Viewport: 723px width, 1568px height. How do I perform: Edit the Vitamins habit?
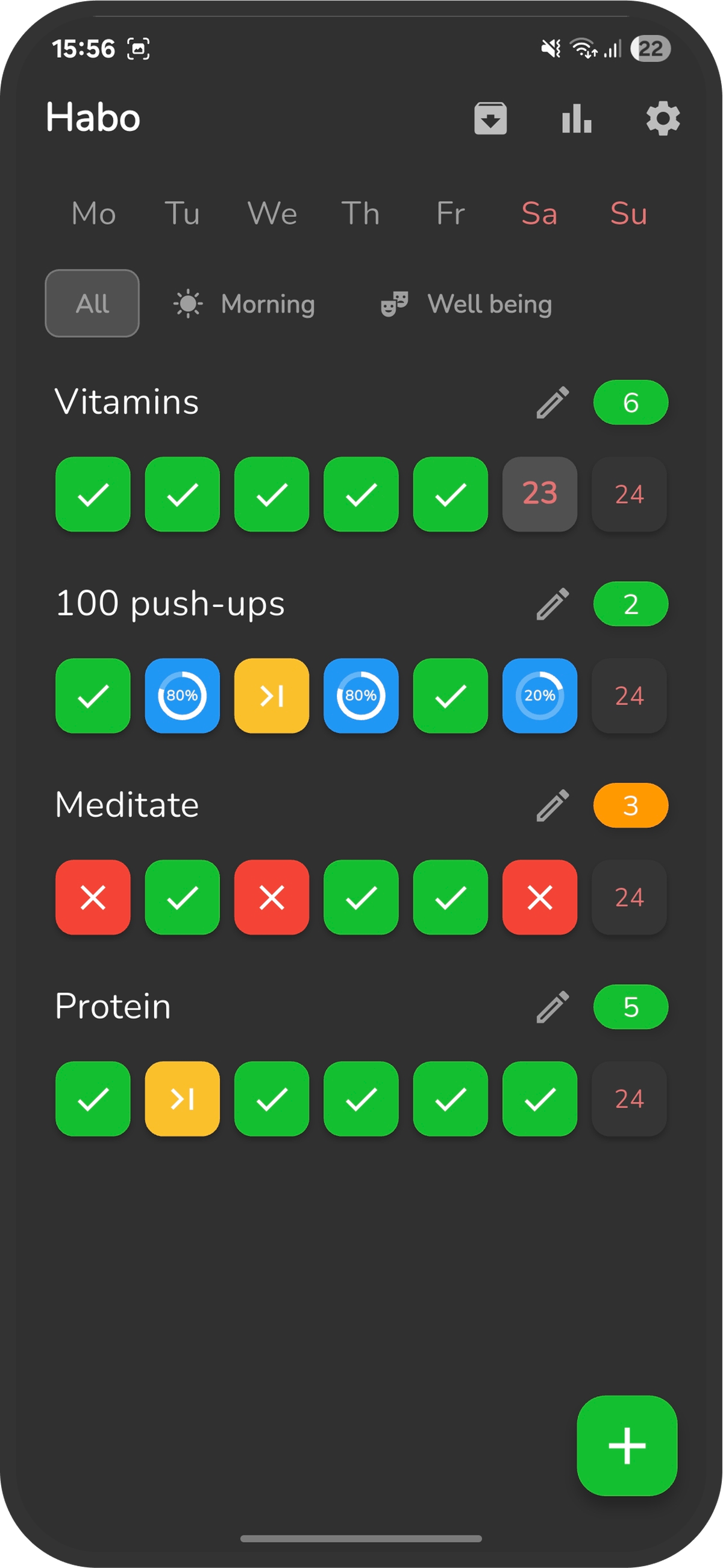[x=552, y=402]
